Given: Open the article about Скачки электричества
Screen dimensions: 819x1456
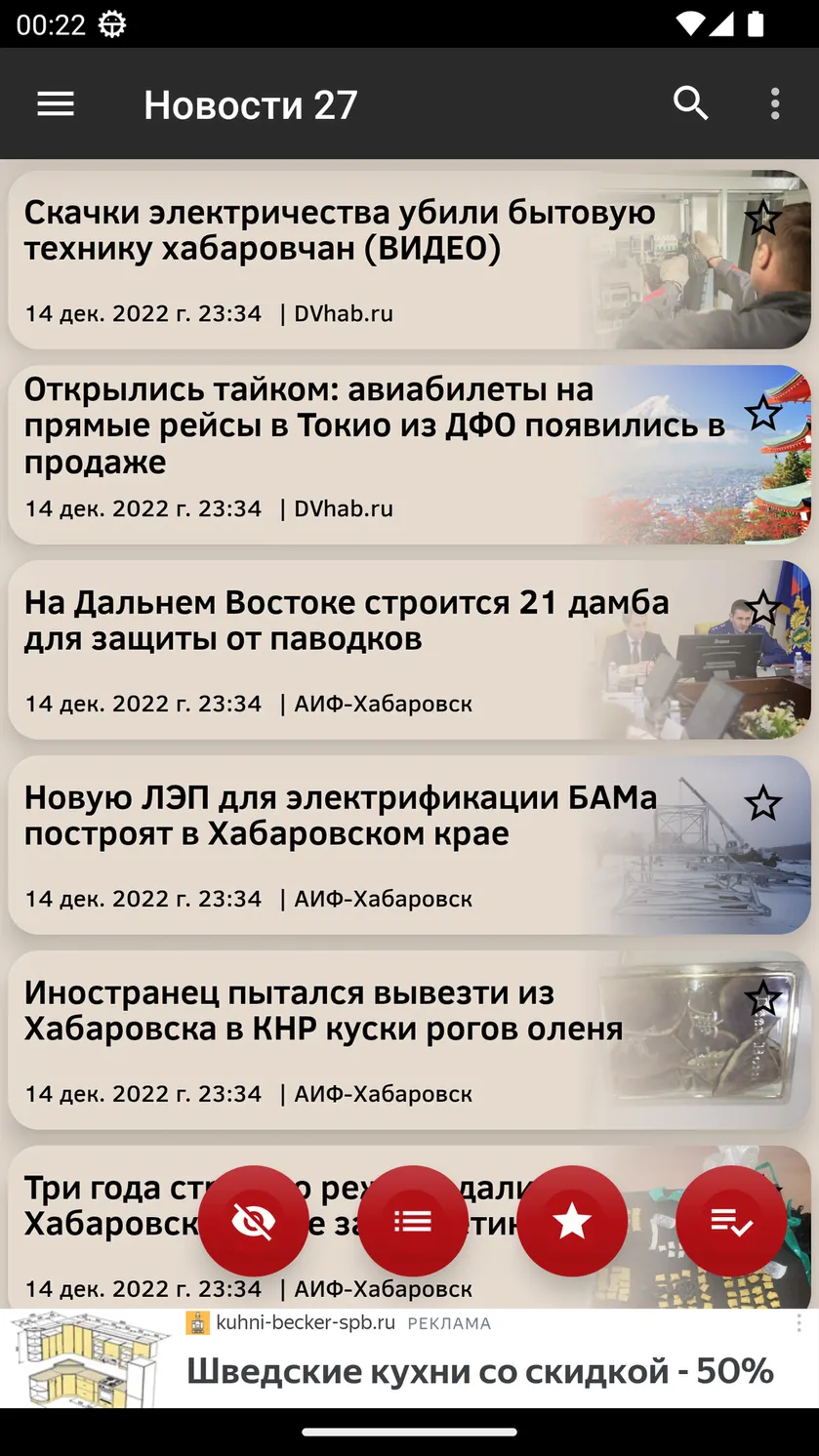Looking at the screenshot, I should pyautogui.click(x=409, y=261).
